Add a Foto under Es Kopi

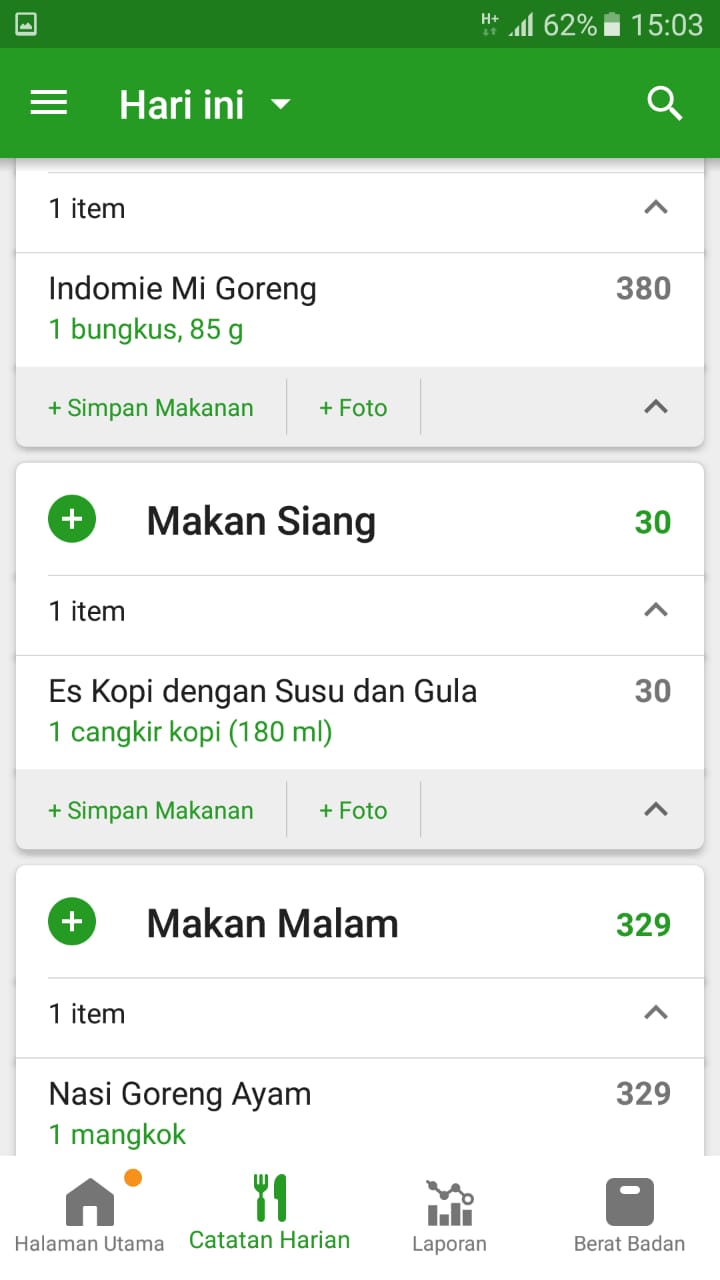[x=353, y=811]
